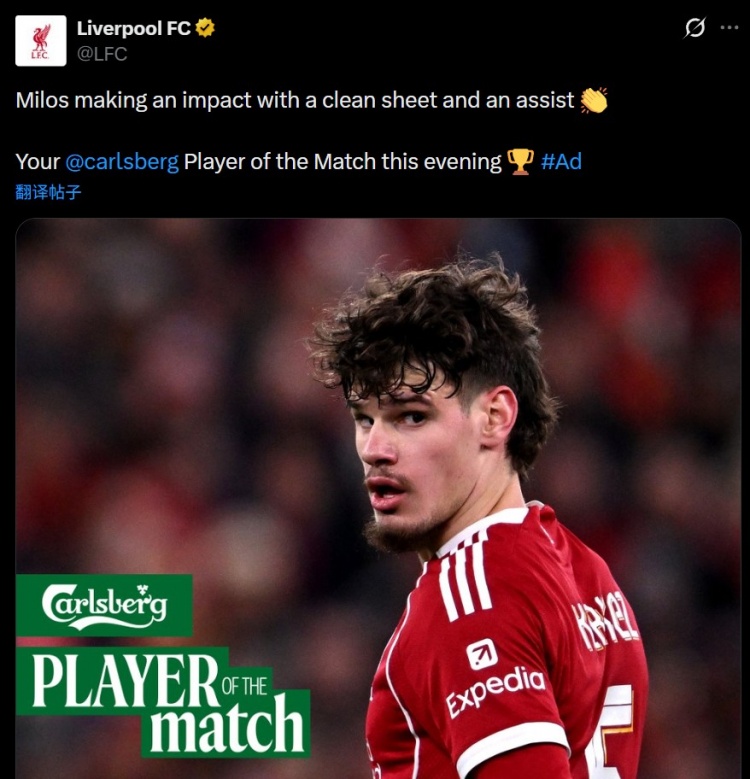
Task: Tap the Liverpool FC account name
Action: point(134,28)
